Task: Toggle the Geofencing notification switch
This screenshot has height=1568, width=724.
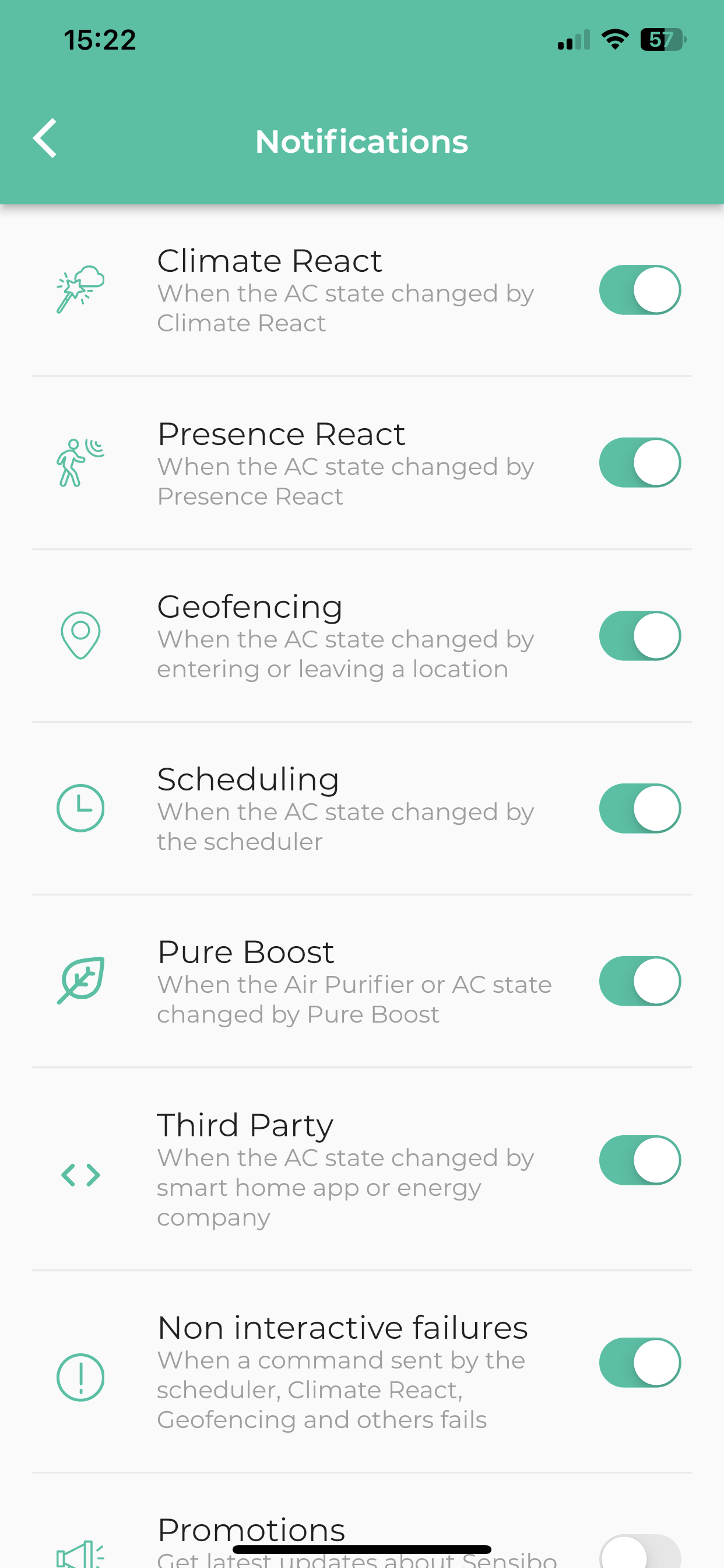Action: click(639, 635)
